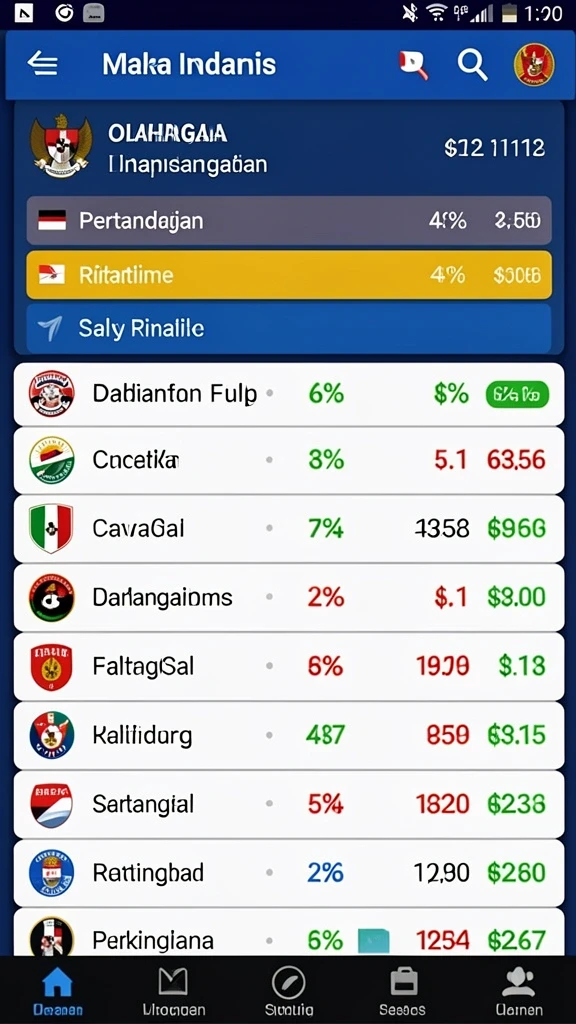Open the hamburger menu
Viewport: 576px width, 1024px height.
click(x=43, y=65)
